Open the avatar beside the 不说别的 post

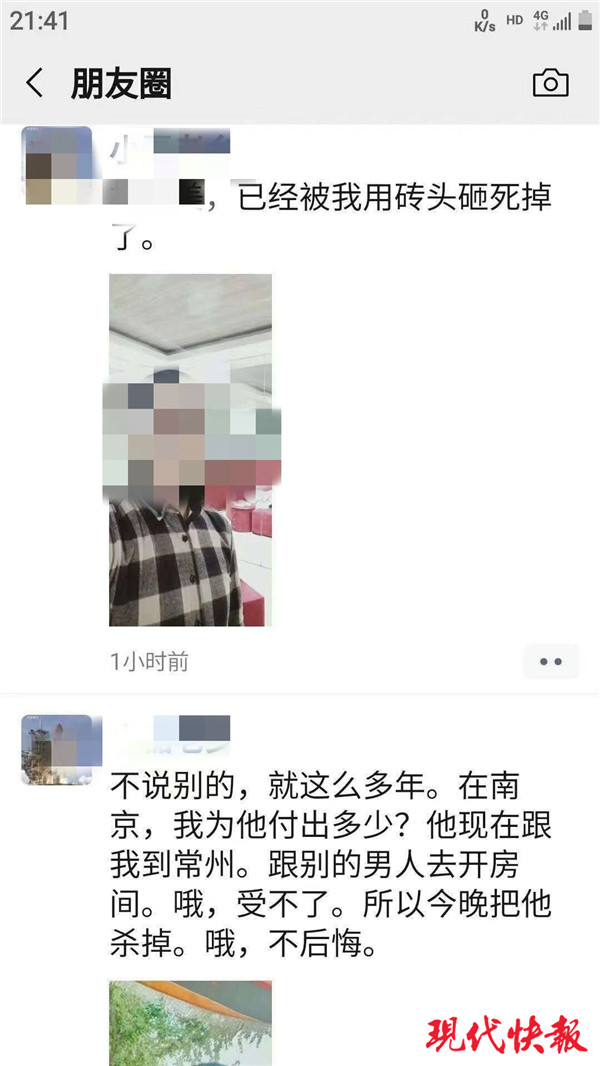[x=56, y=749]
